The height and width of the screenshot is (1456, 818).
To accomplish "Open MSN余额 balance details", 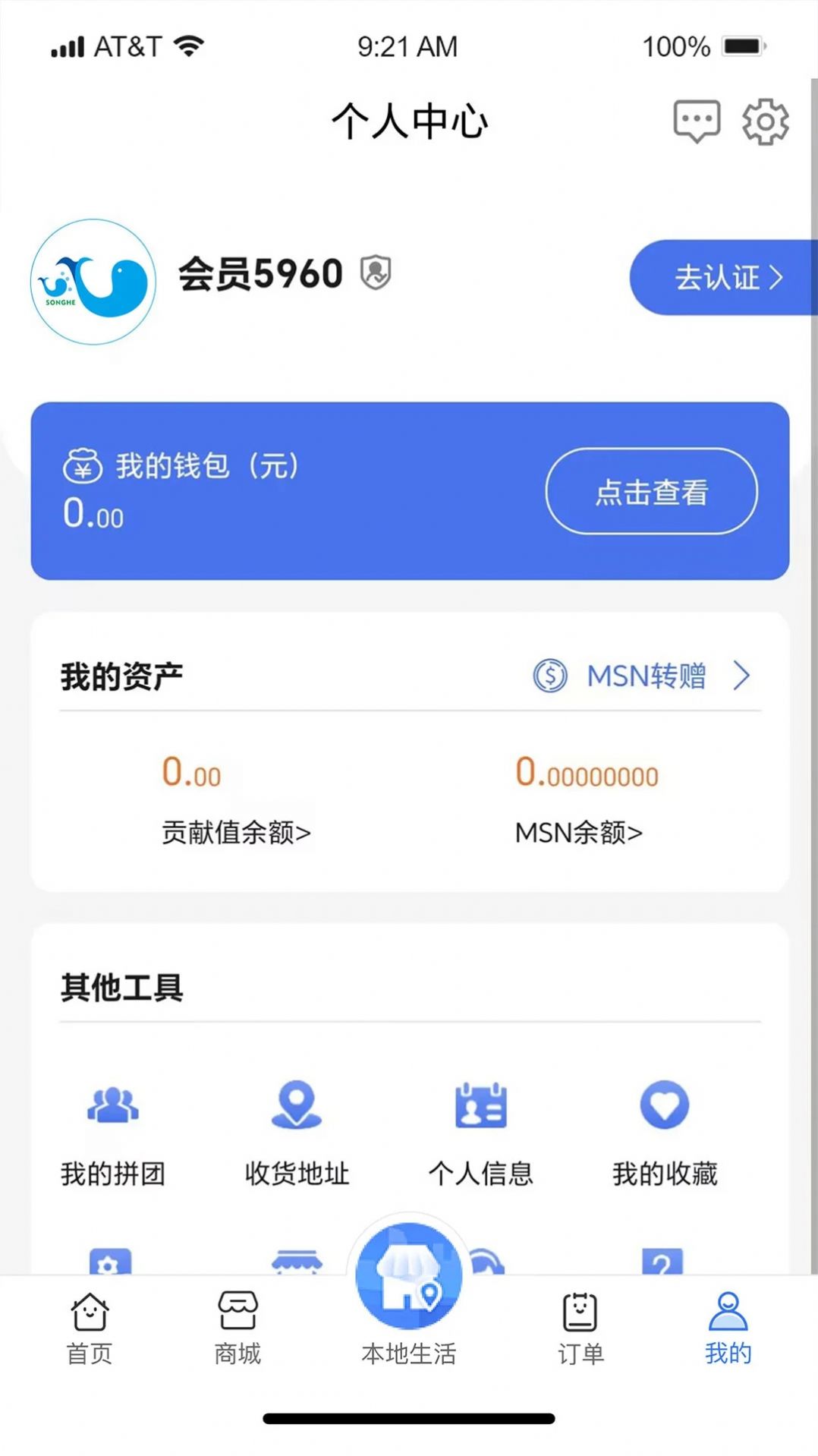I will (578, 833).
